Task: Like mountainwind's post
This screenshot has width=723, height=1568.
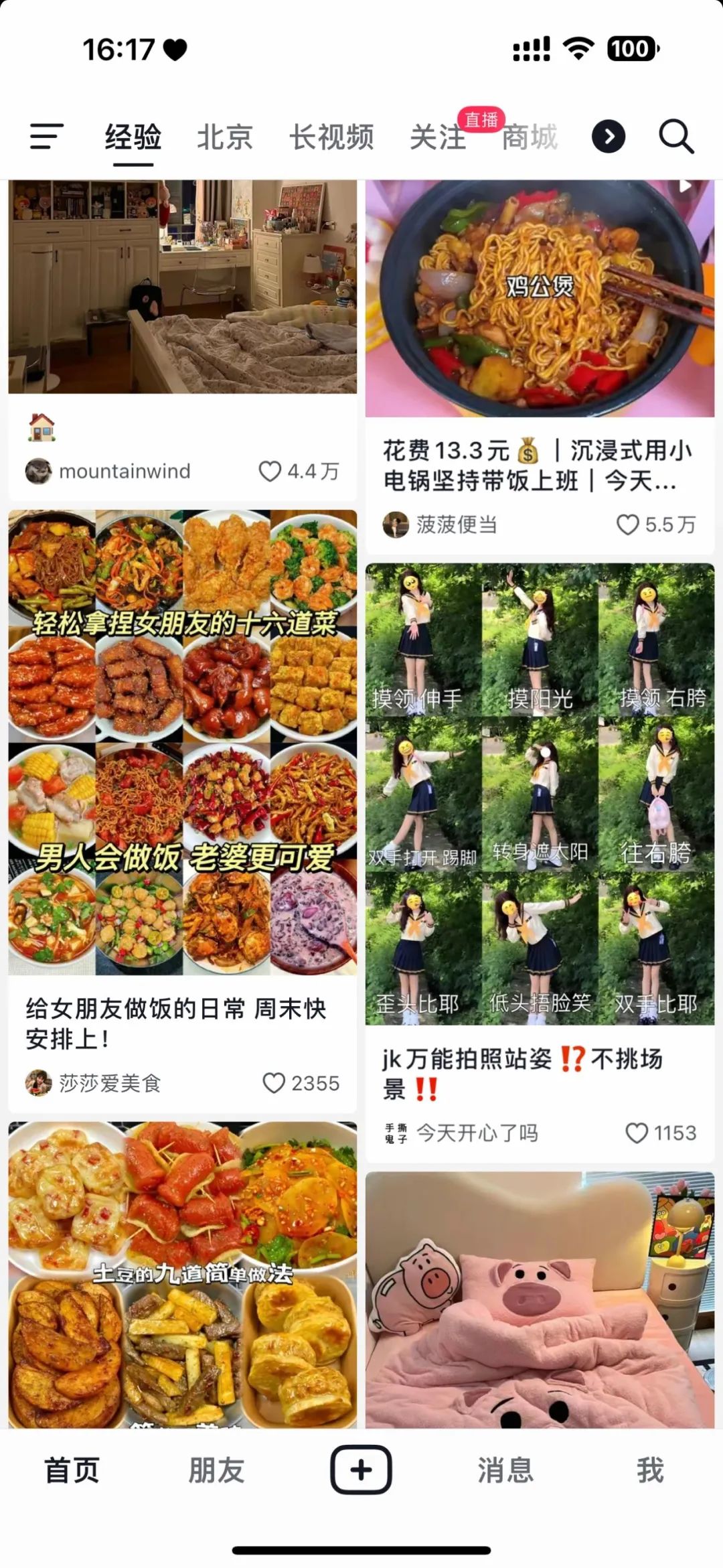Action: pyautogui.click(x=270, y=472)
